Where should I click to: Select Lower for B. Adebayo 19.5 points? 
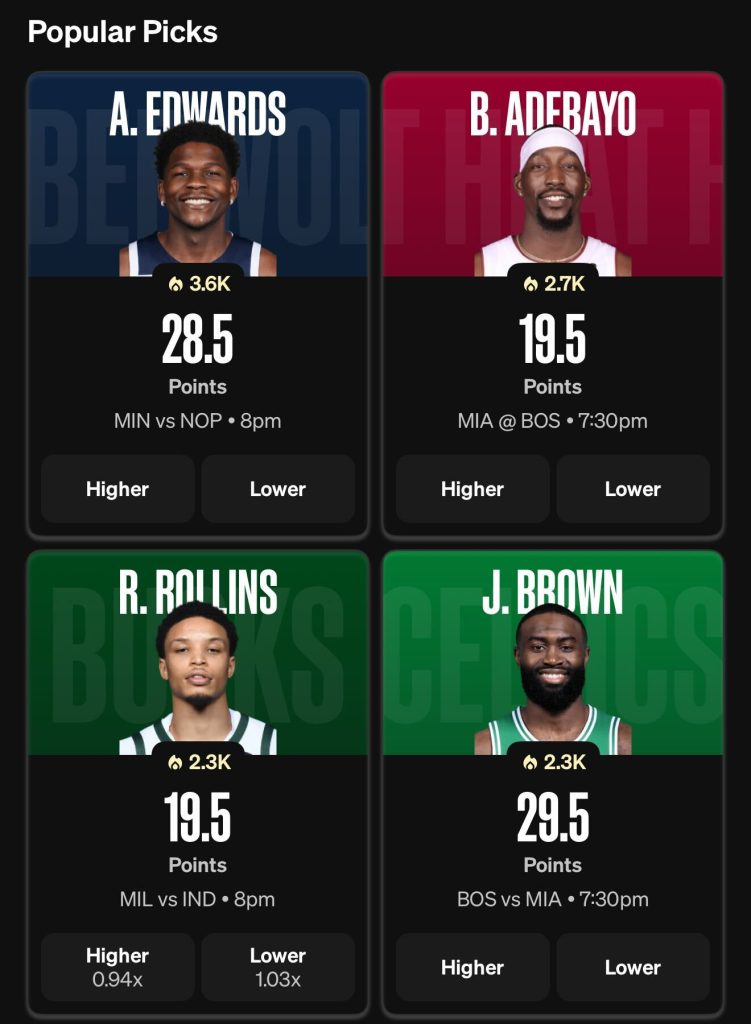[x=633, y=489]
